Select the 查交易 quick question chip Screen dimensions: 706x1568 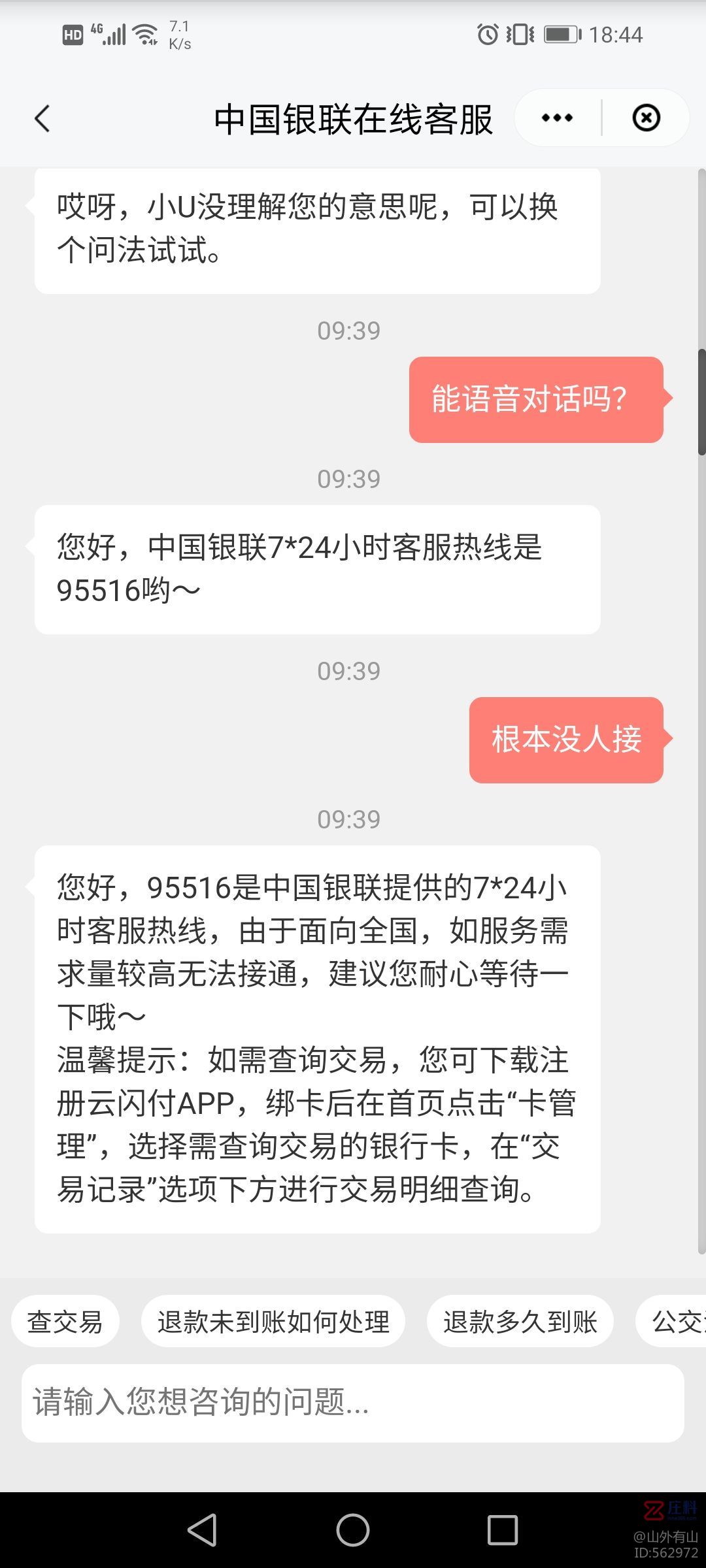pyautogui.click(x=65, y=1322)
